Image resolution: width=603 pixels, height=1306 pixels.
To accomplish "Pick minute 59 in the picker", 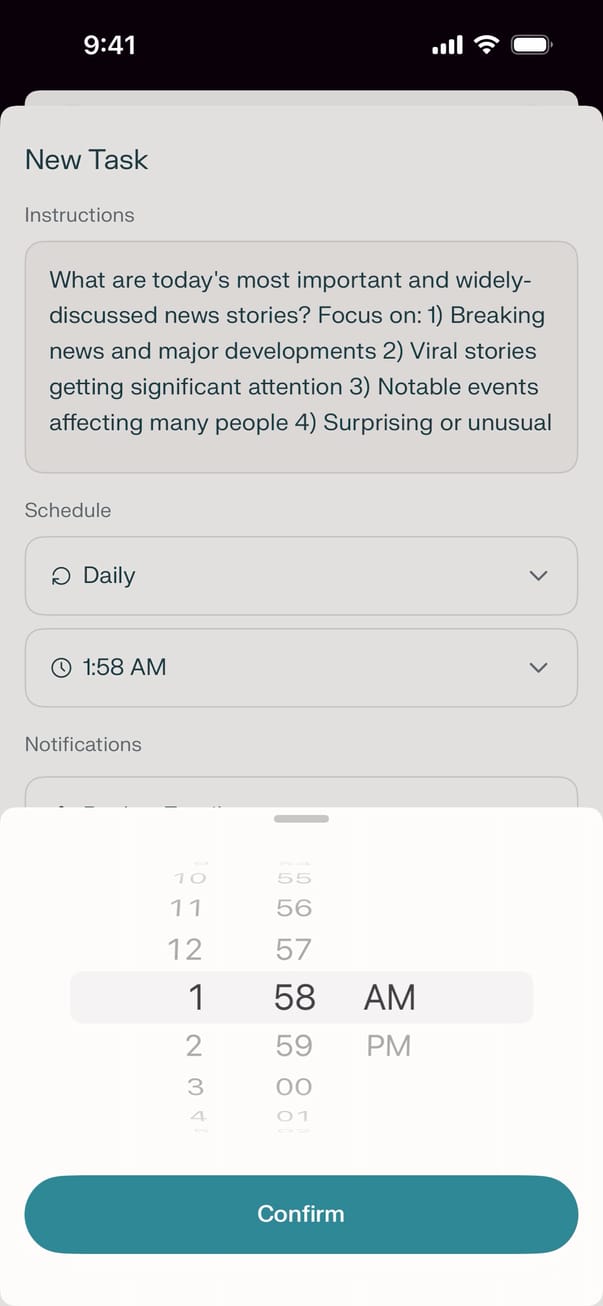I will point(294,1046).
